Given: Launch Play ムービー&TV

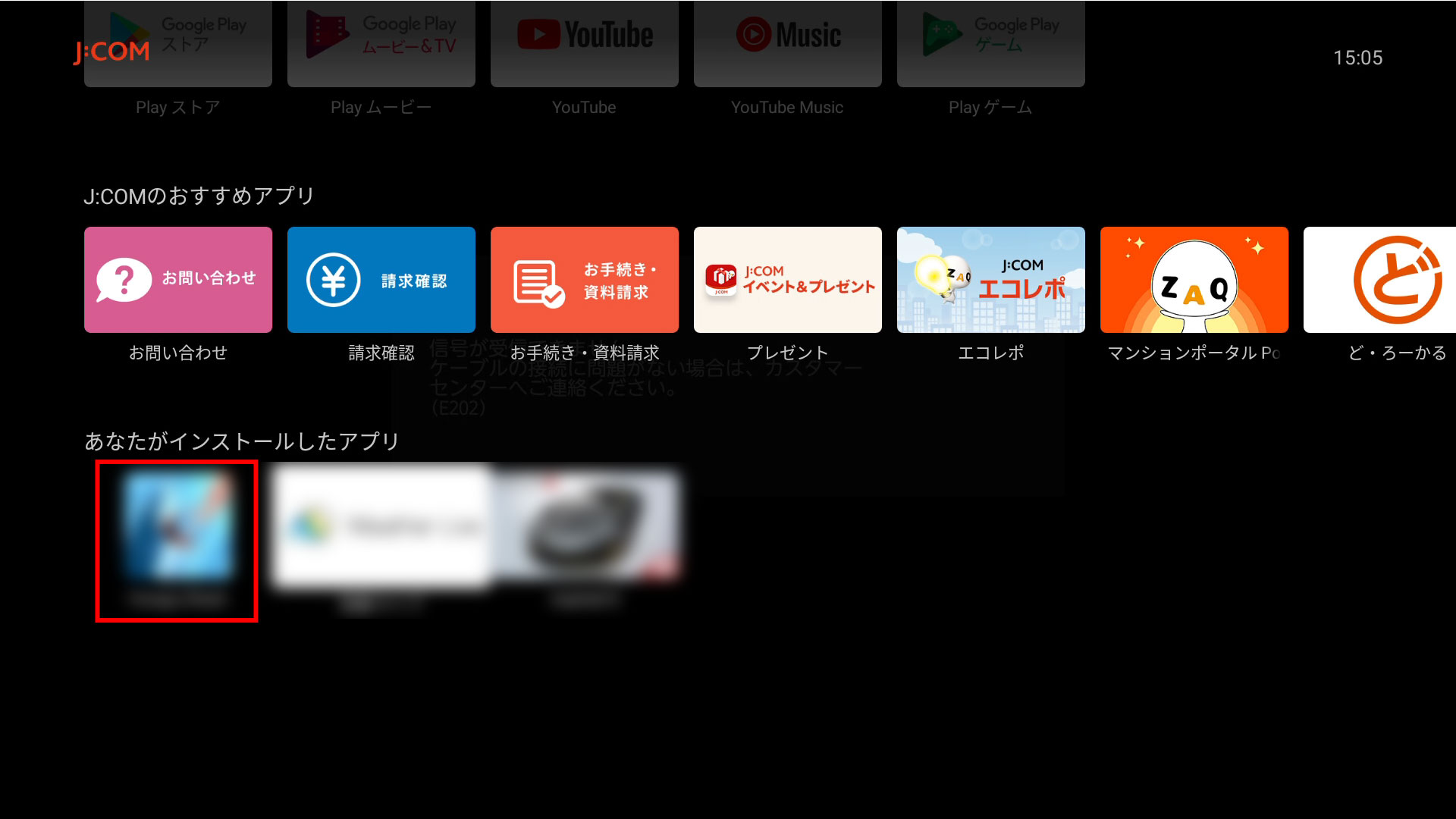Looking at the screenshot, I should coord(381,44).
